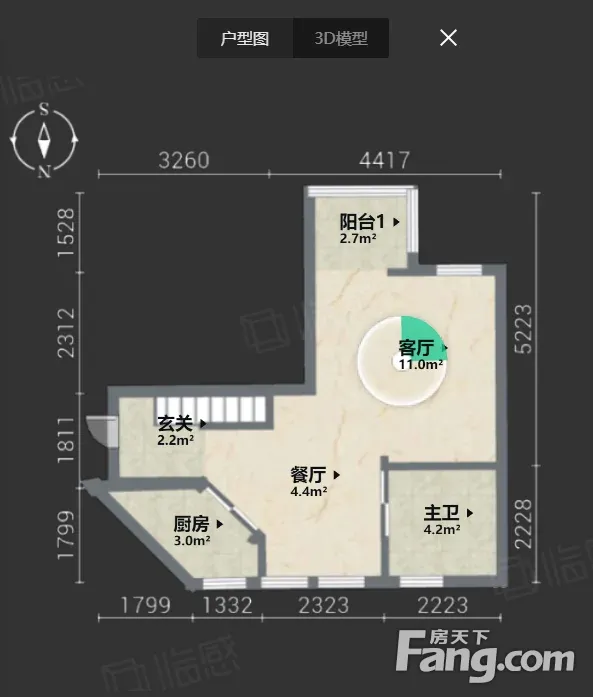Viewport: 593px width, 697px height.
Task: Jump to 厨房 room view
Action: [198, 530]
